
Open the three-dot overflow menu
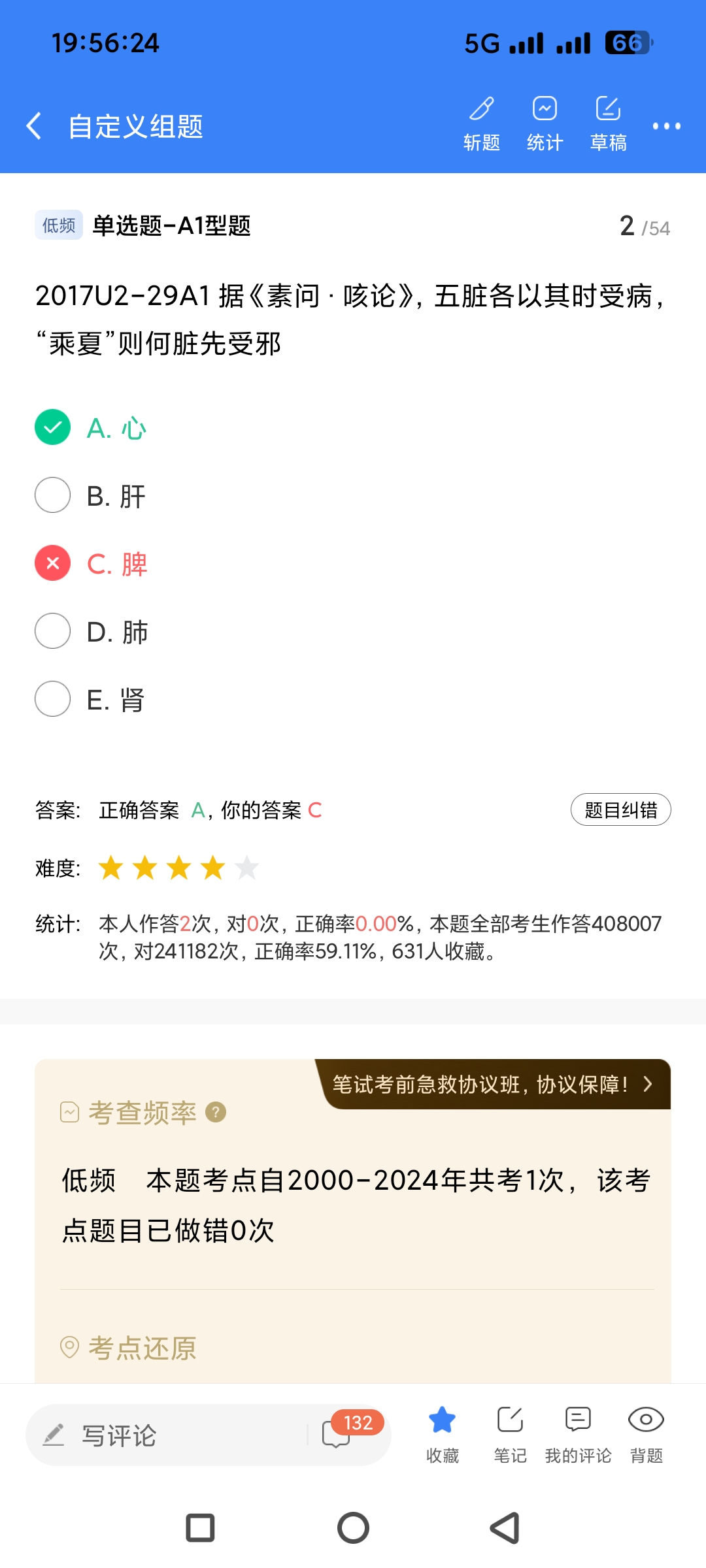tap(666, 126)
